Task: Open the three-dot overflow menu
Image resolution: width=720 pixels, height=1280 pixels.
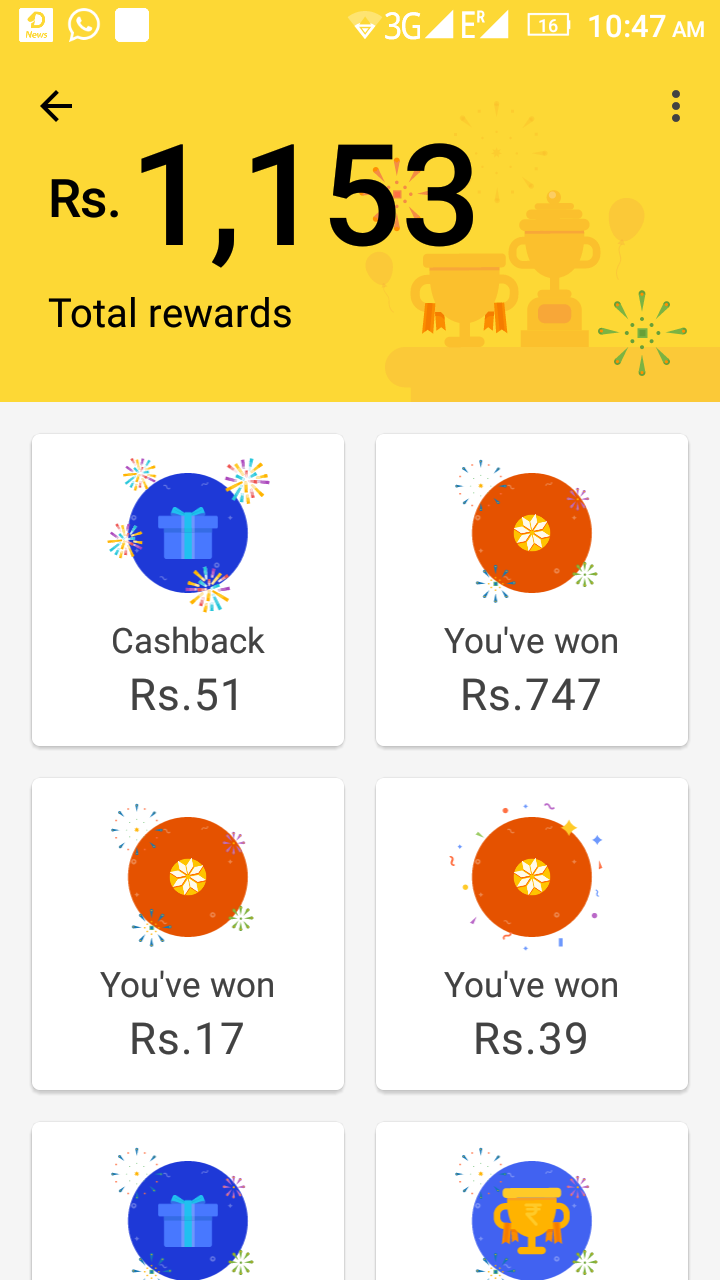Action: coord(676,106)
